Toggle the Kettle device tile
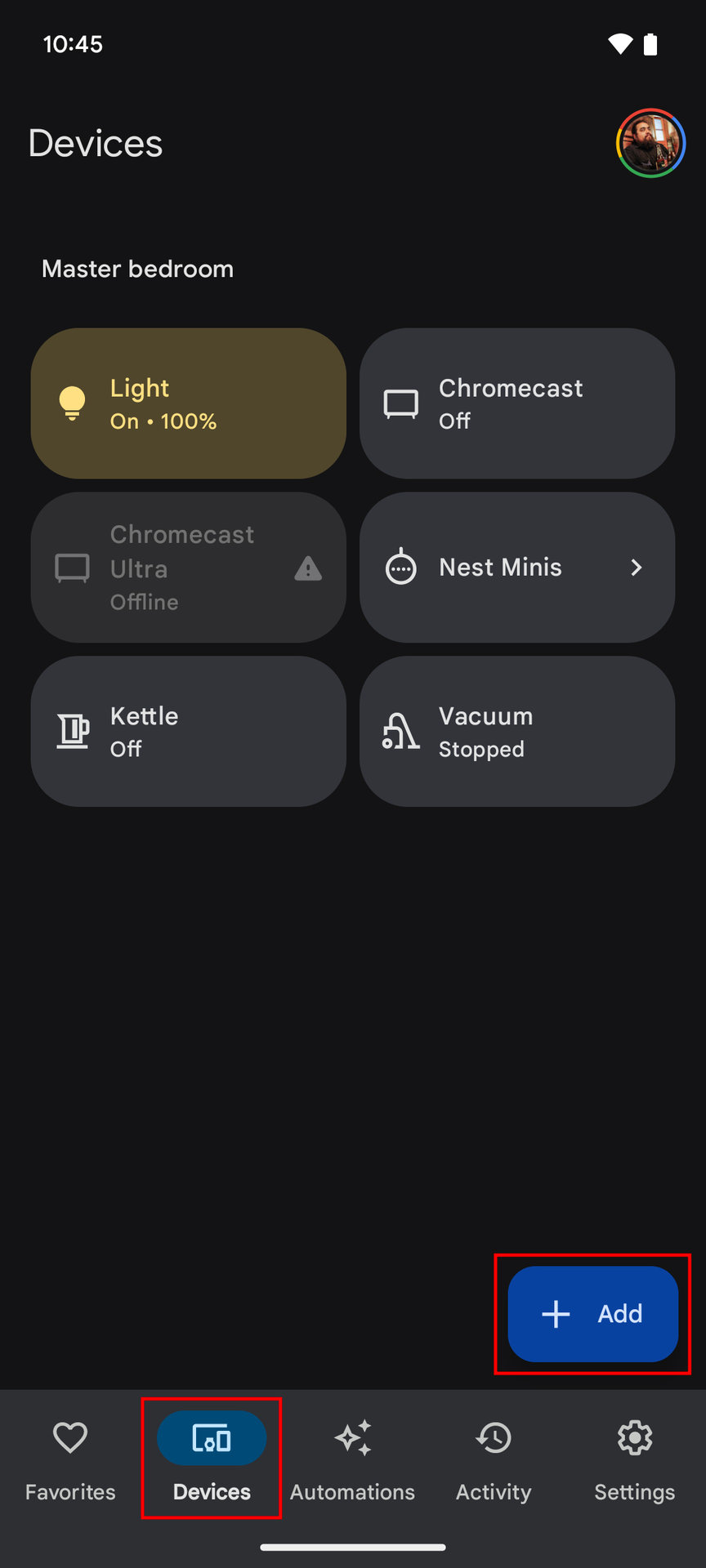 tap(188, 731)
